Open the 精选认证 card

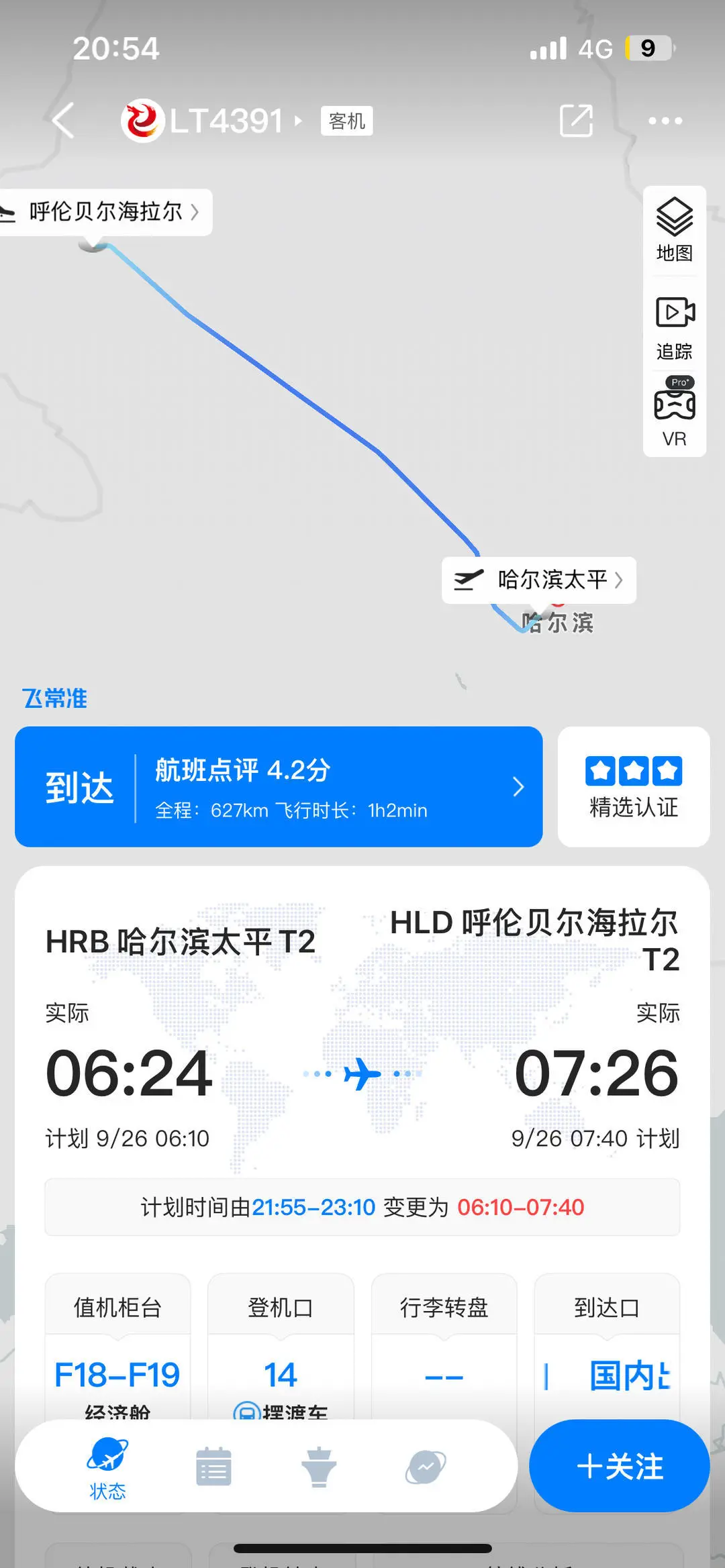tap(633, 786)
